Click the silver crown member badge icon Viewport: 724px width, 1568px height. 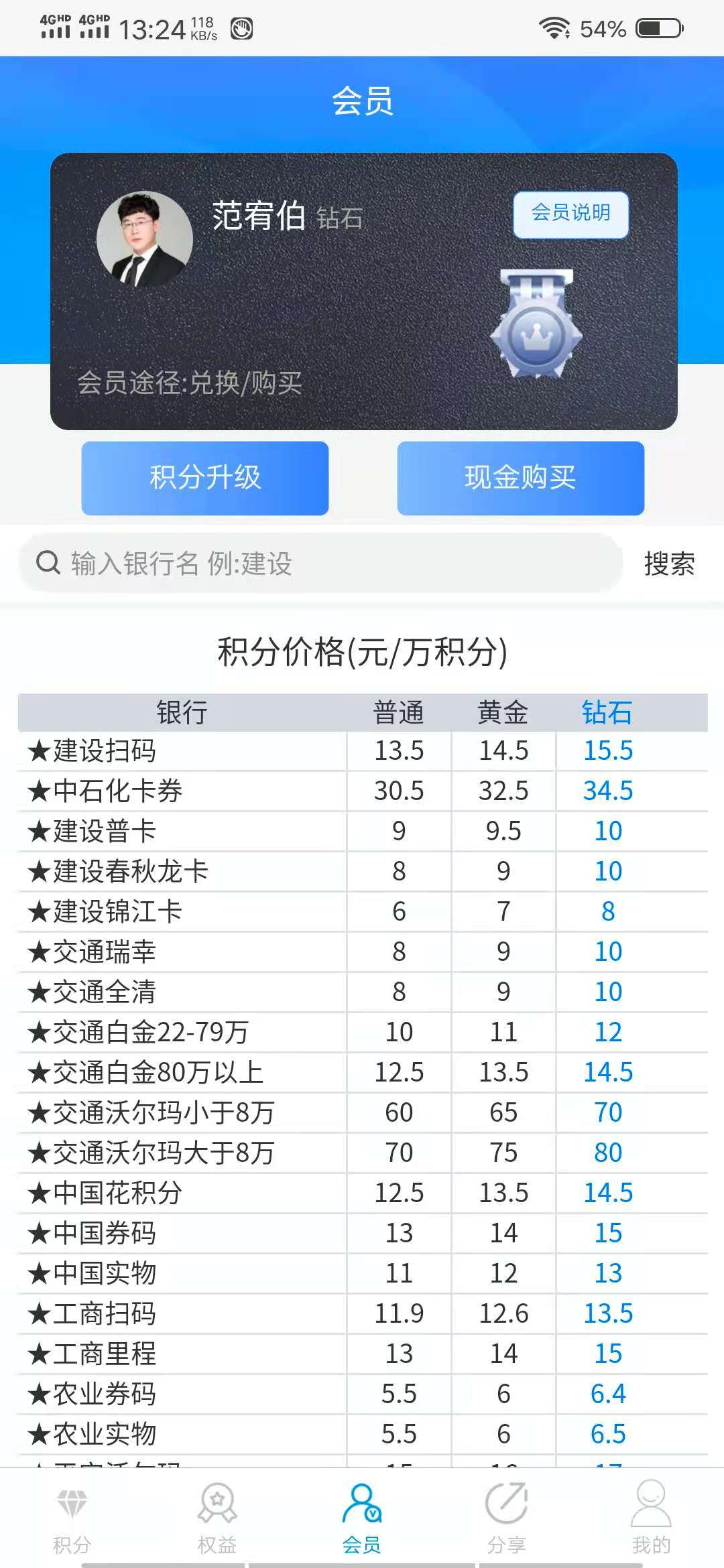pyautogui.click(x=536, y=328)
